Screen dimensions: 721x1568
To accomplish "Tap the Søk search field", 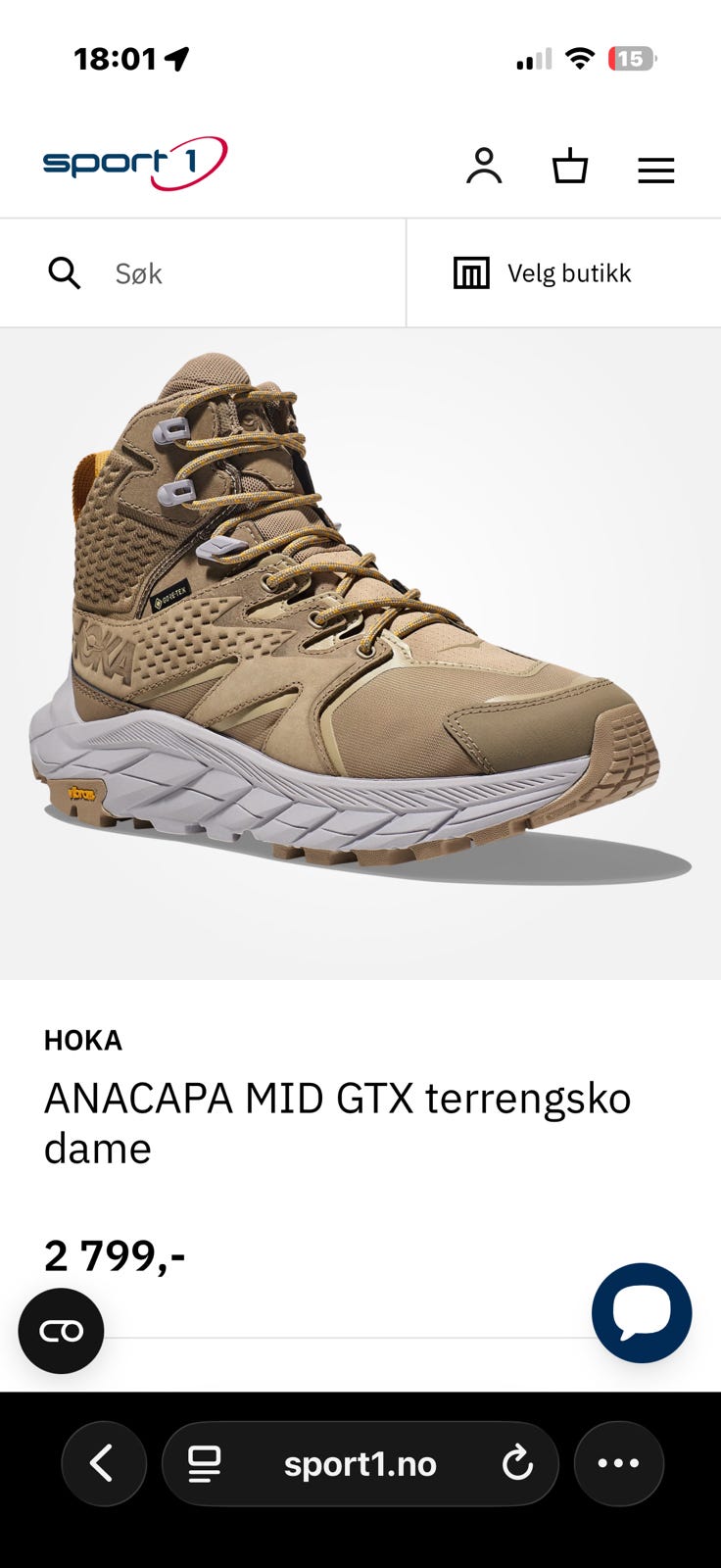I will [203, 273].
